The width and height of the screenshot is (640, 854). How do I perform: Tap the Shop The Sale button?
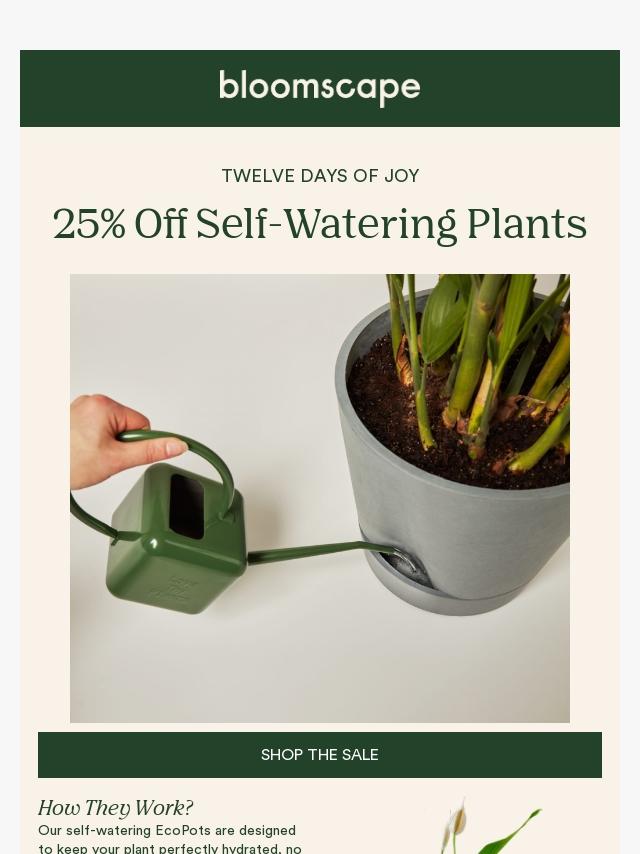pos(320,755)
